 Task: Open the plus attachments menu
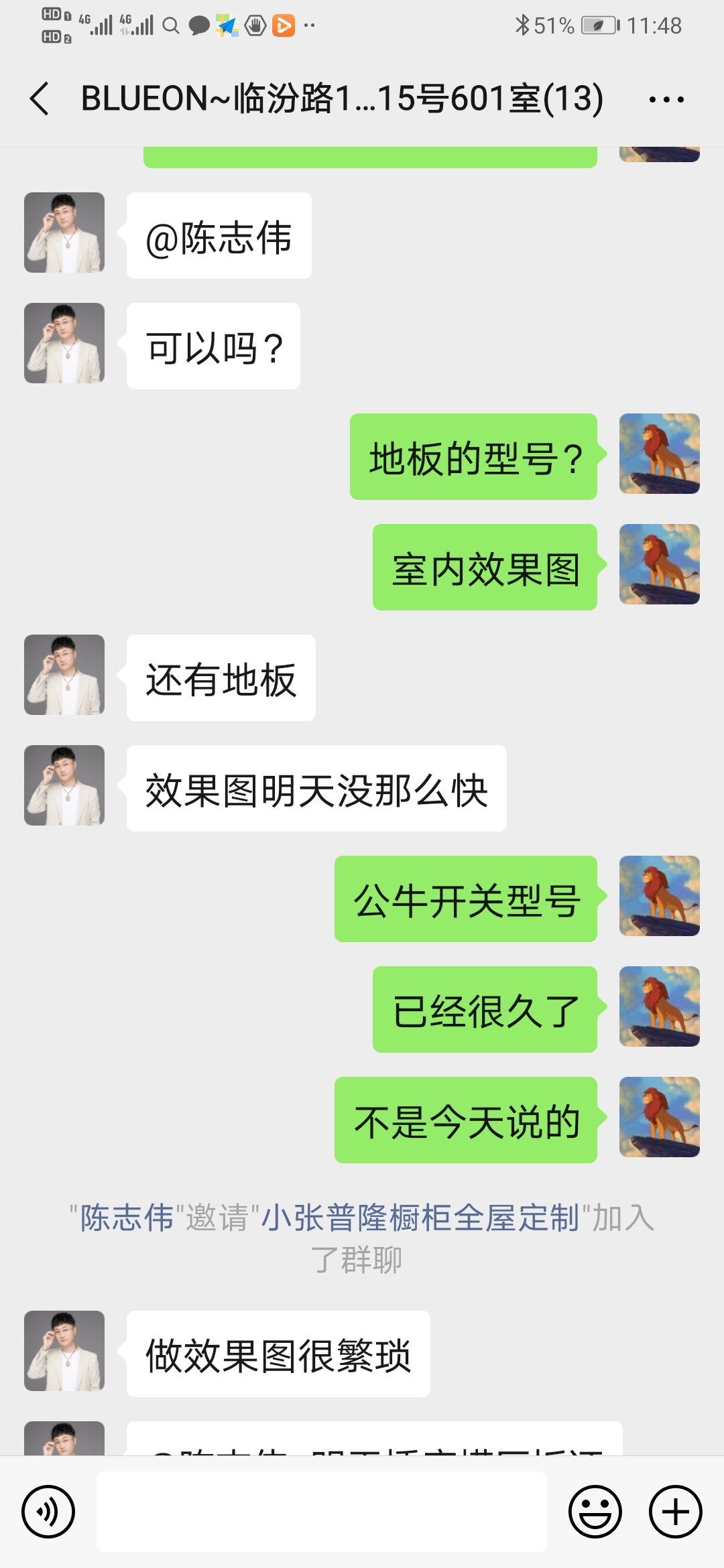pyautogui.click(x=675, y=1512)
